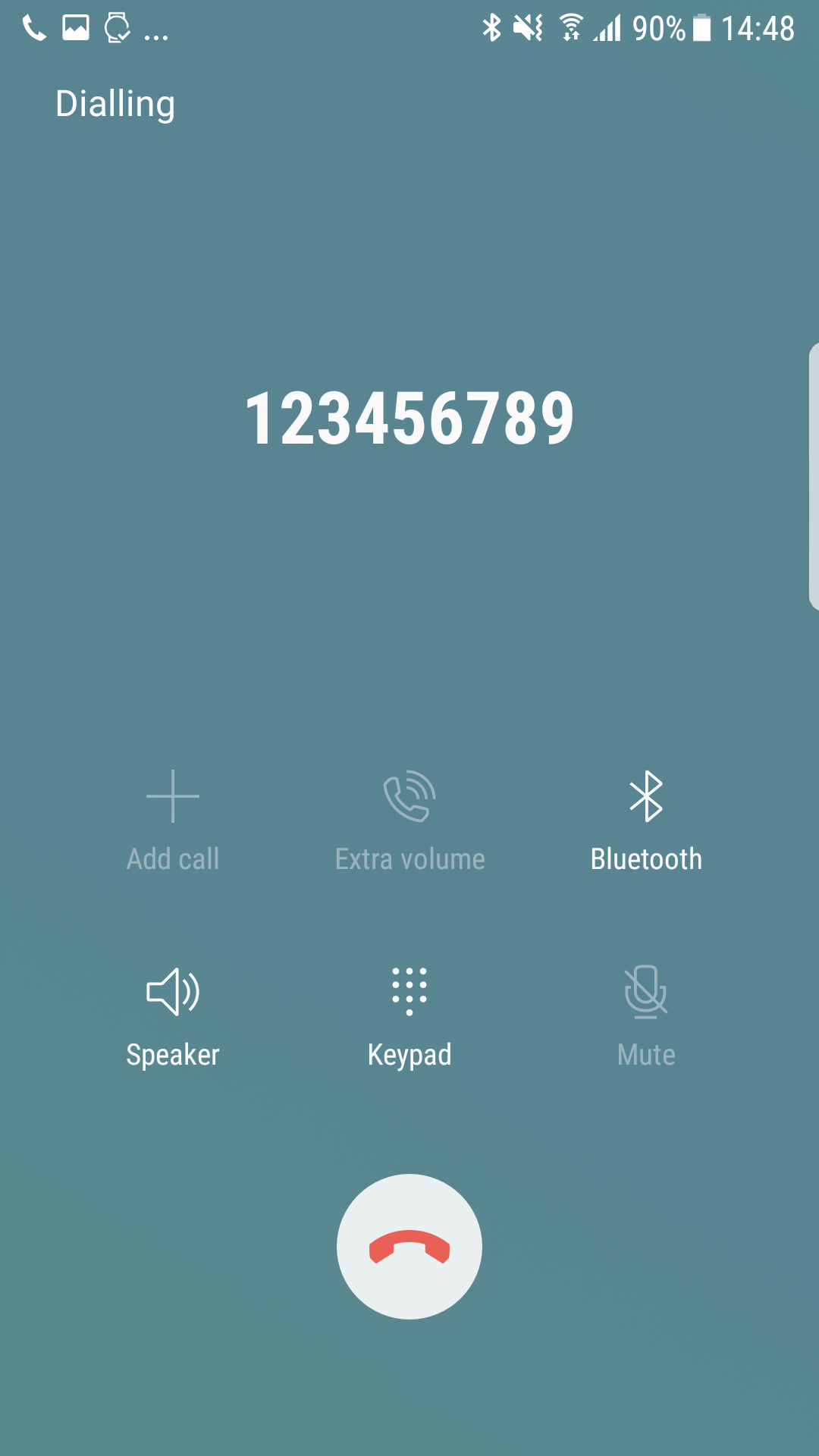Open the edge panel handle
The width and height of the screenshot is (819, 1456).
814,476
